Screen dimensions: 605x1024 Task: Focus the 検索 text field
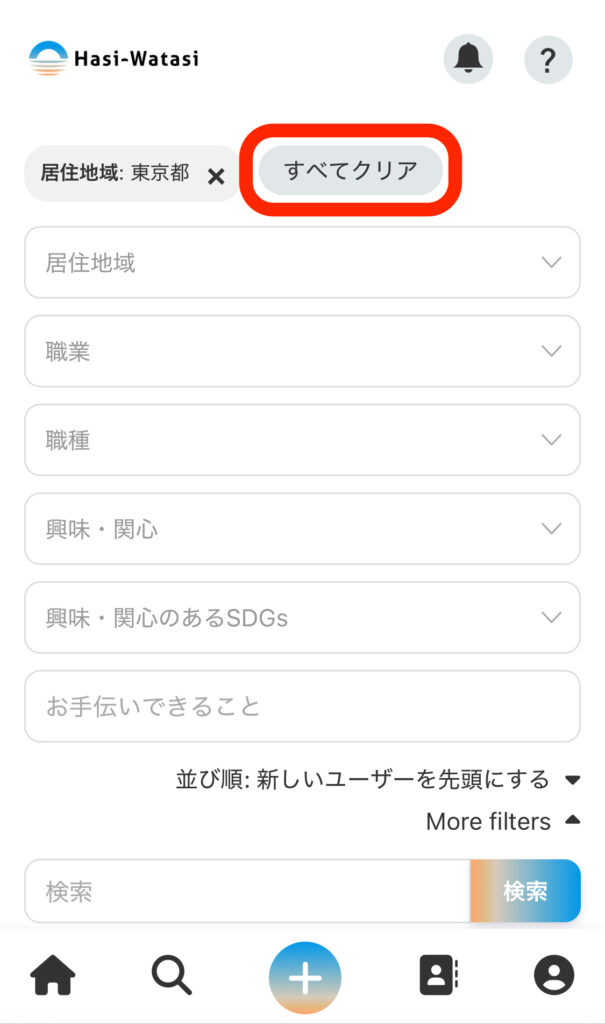[x=247, y=891]
